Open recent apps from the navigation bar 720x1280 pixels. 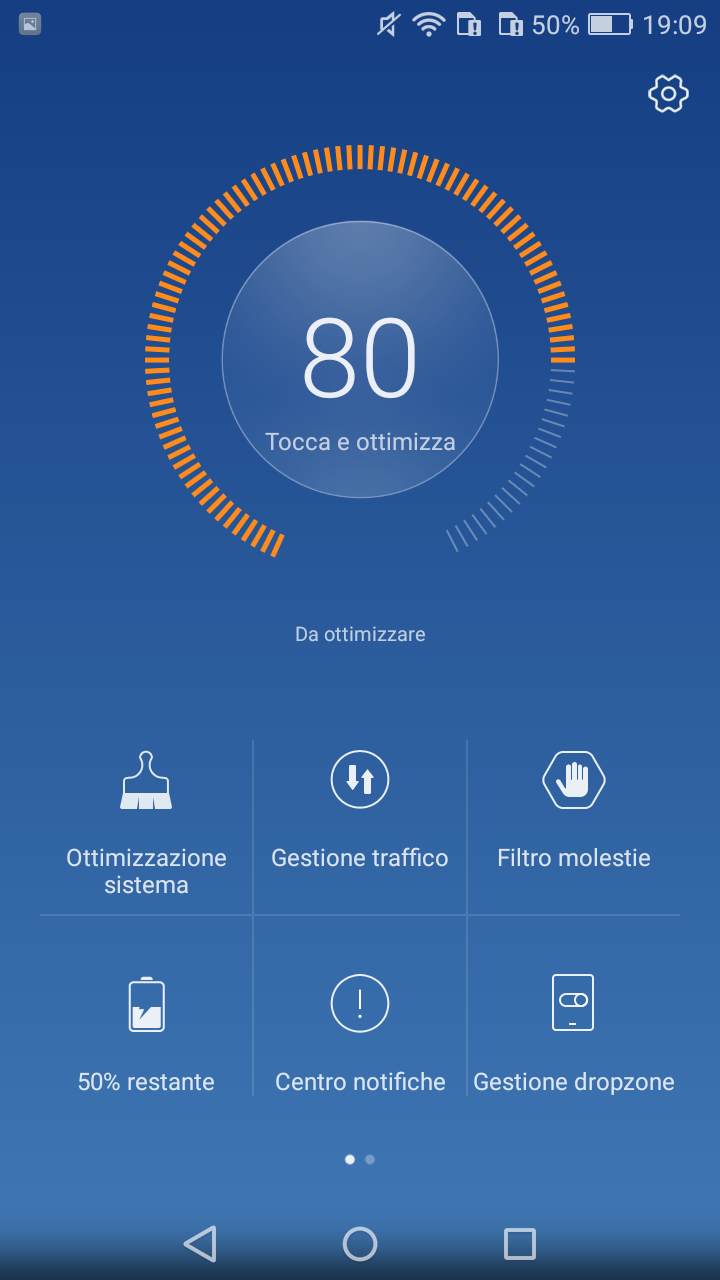[520, 1244]
